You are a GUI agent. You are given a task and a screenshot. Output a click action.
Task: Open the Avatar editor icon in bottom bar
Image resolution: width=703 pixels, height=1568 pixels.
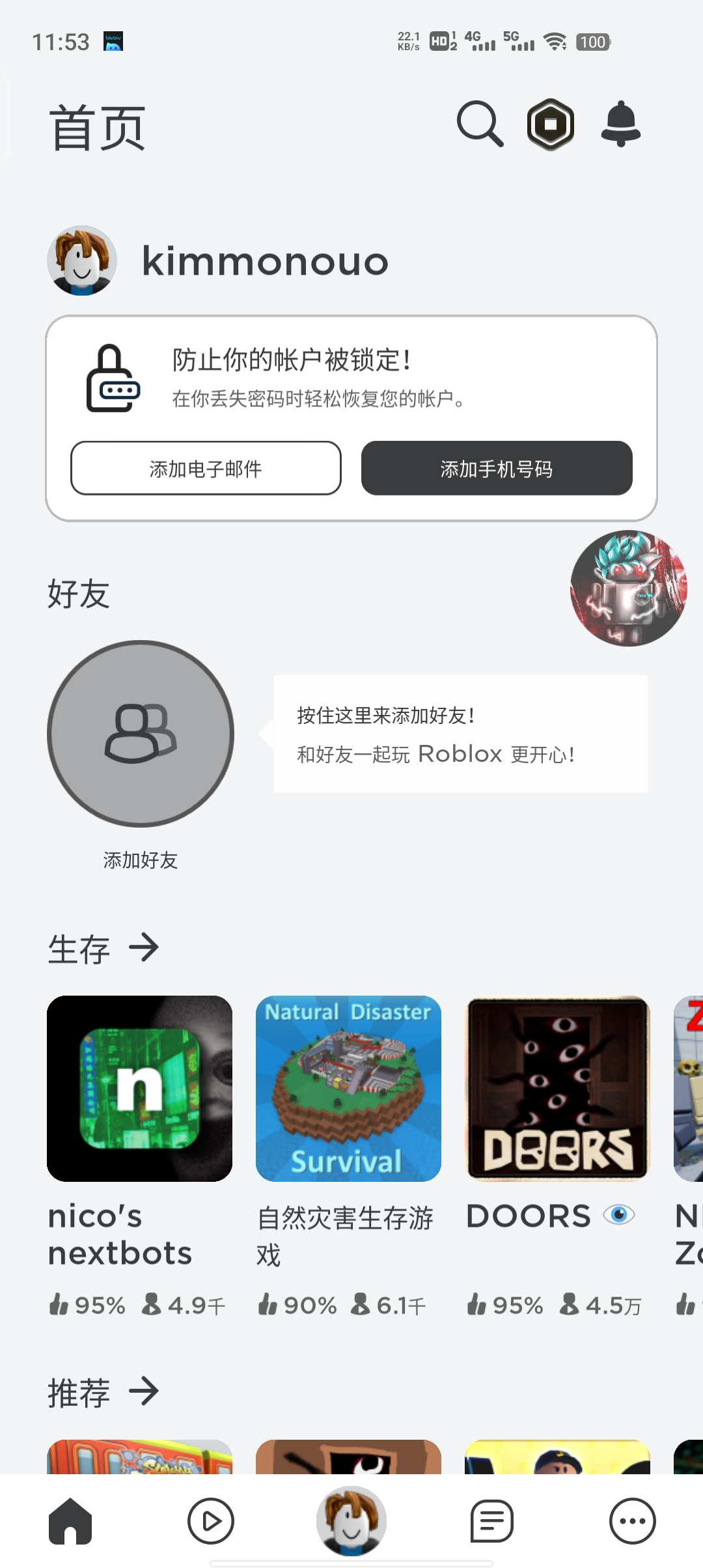351,1522
